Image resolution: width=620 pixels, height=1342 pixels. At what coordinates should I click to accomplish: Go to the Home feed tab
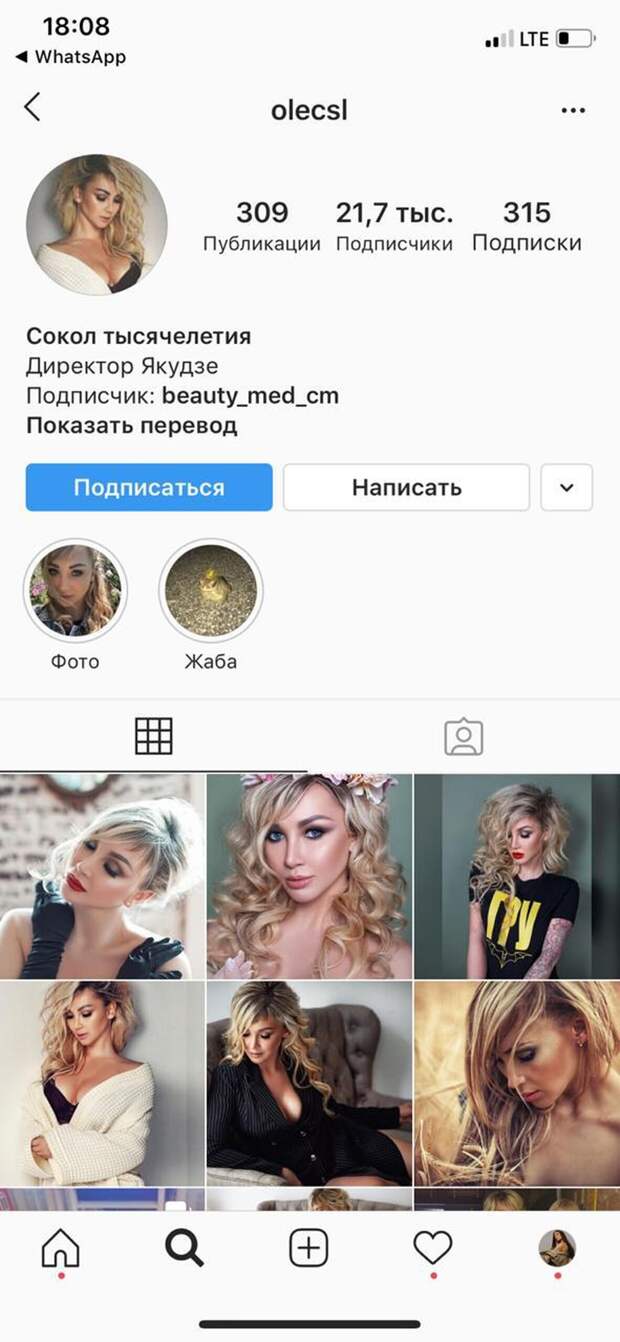tap(60, 1248)
